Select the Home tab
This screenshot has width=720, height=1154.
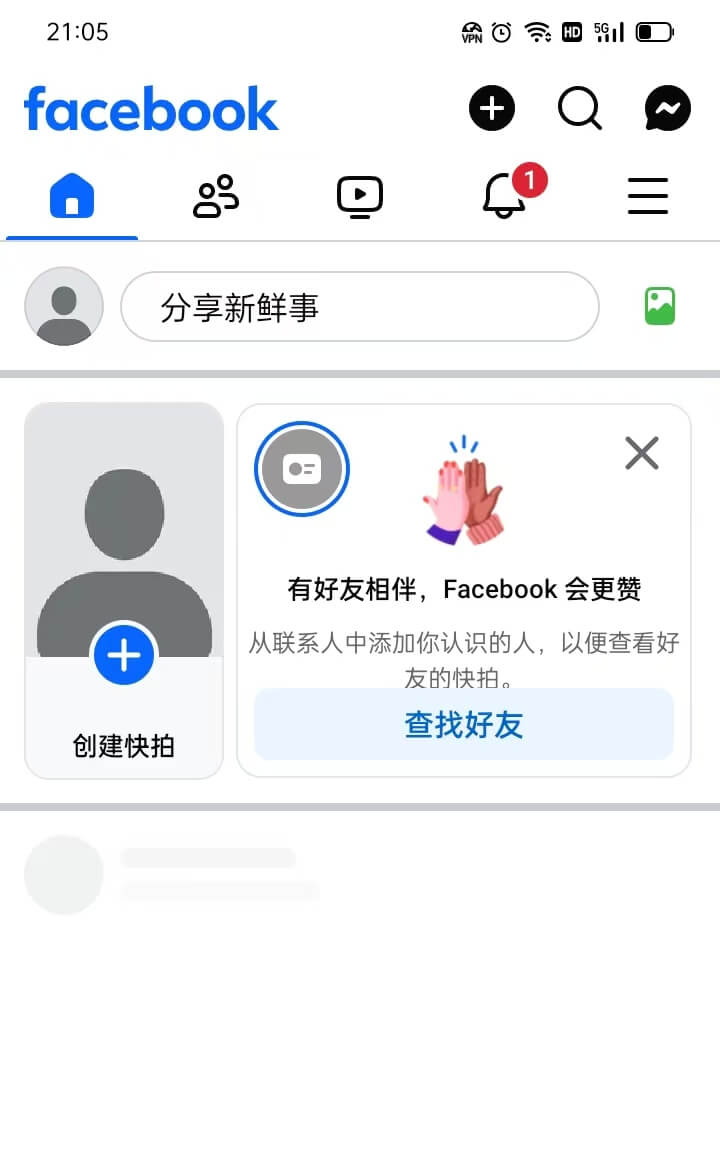pyautogui.click(x=71, y=195)
